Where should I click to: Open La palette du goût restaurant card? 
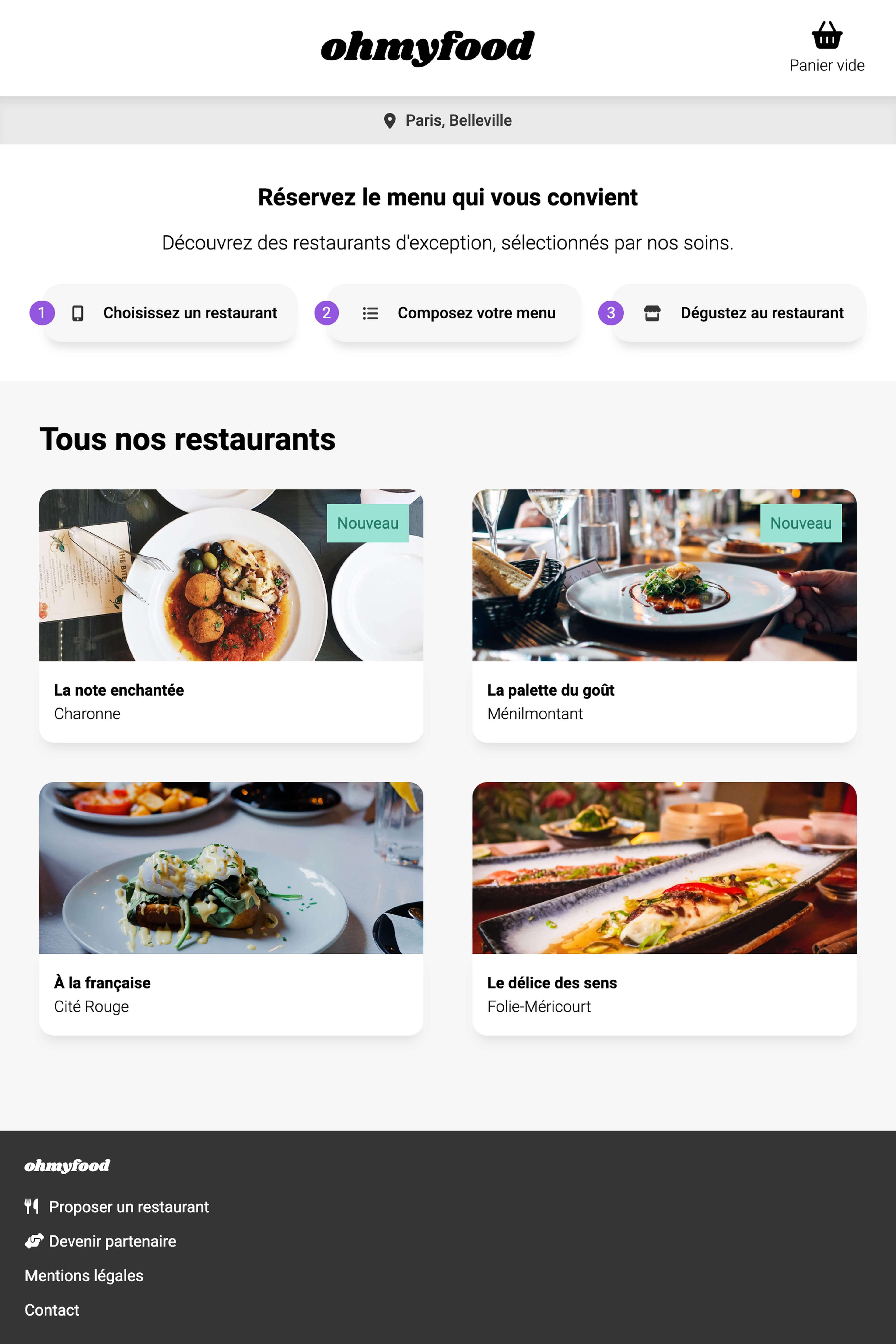pyautogui.click(x=664, y=616)
